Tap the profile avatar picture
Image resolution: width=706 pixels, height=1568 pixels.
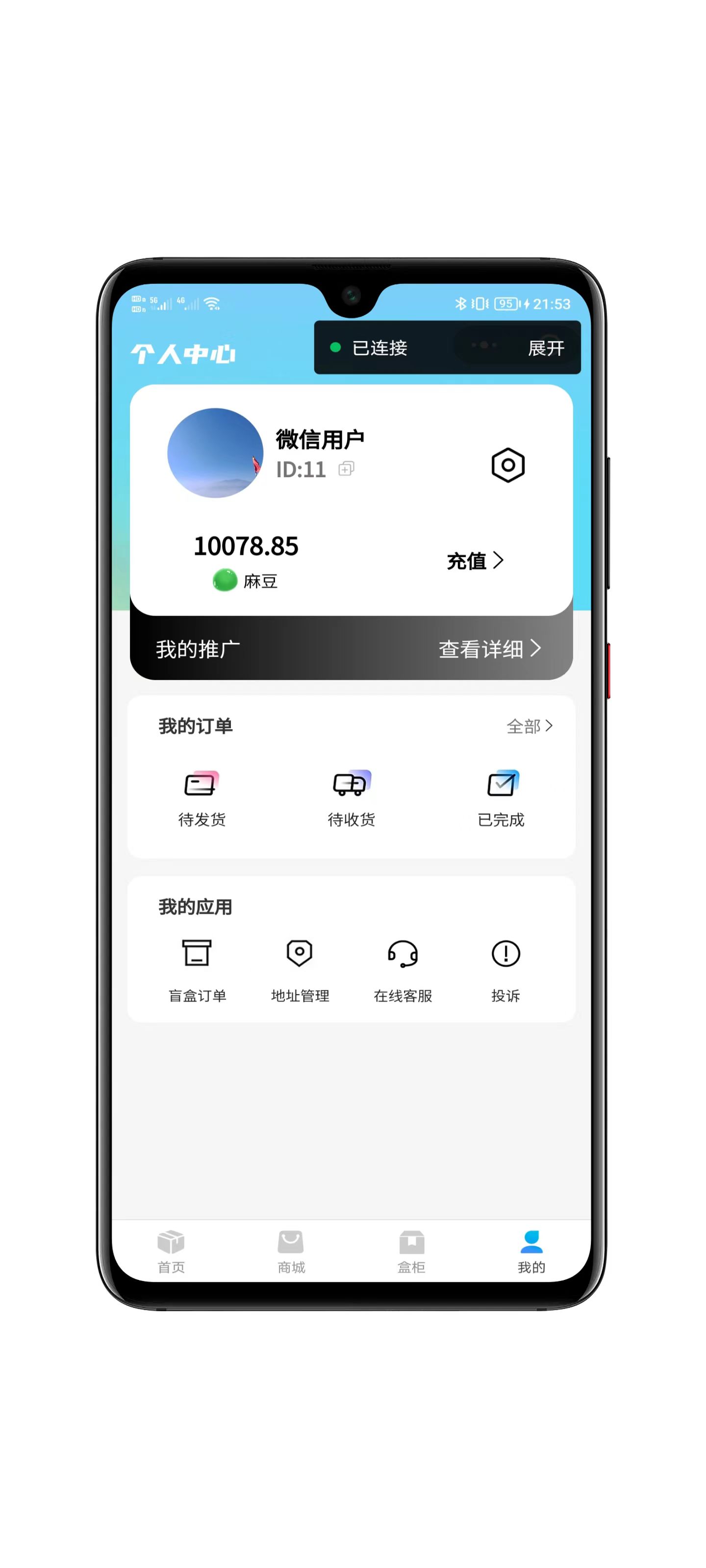[215, 453]
